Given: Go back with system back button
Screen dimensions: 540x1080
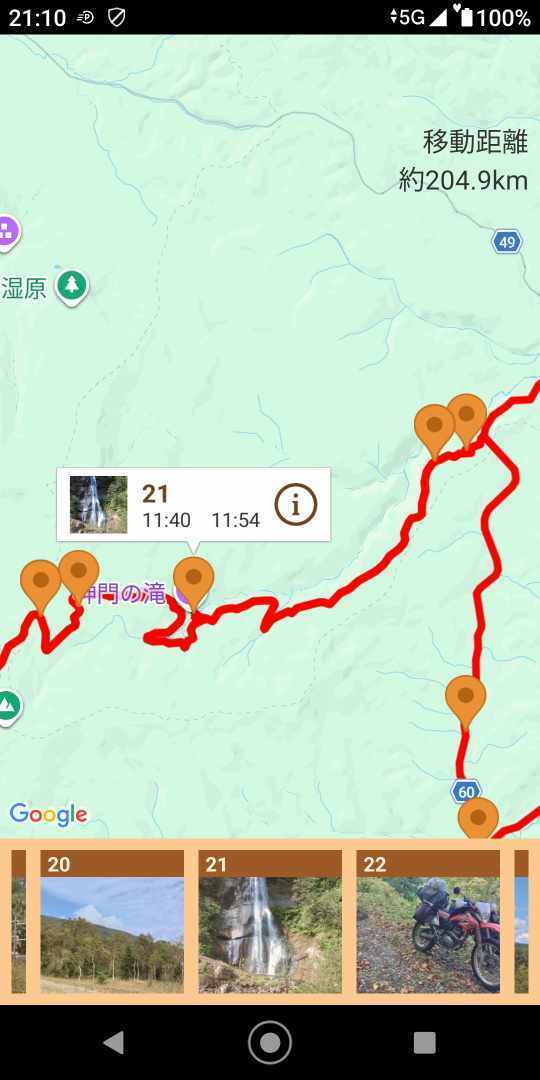Looking at the screenshot, I should pos(113,1043).
